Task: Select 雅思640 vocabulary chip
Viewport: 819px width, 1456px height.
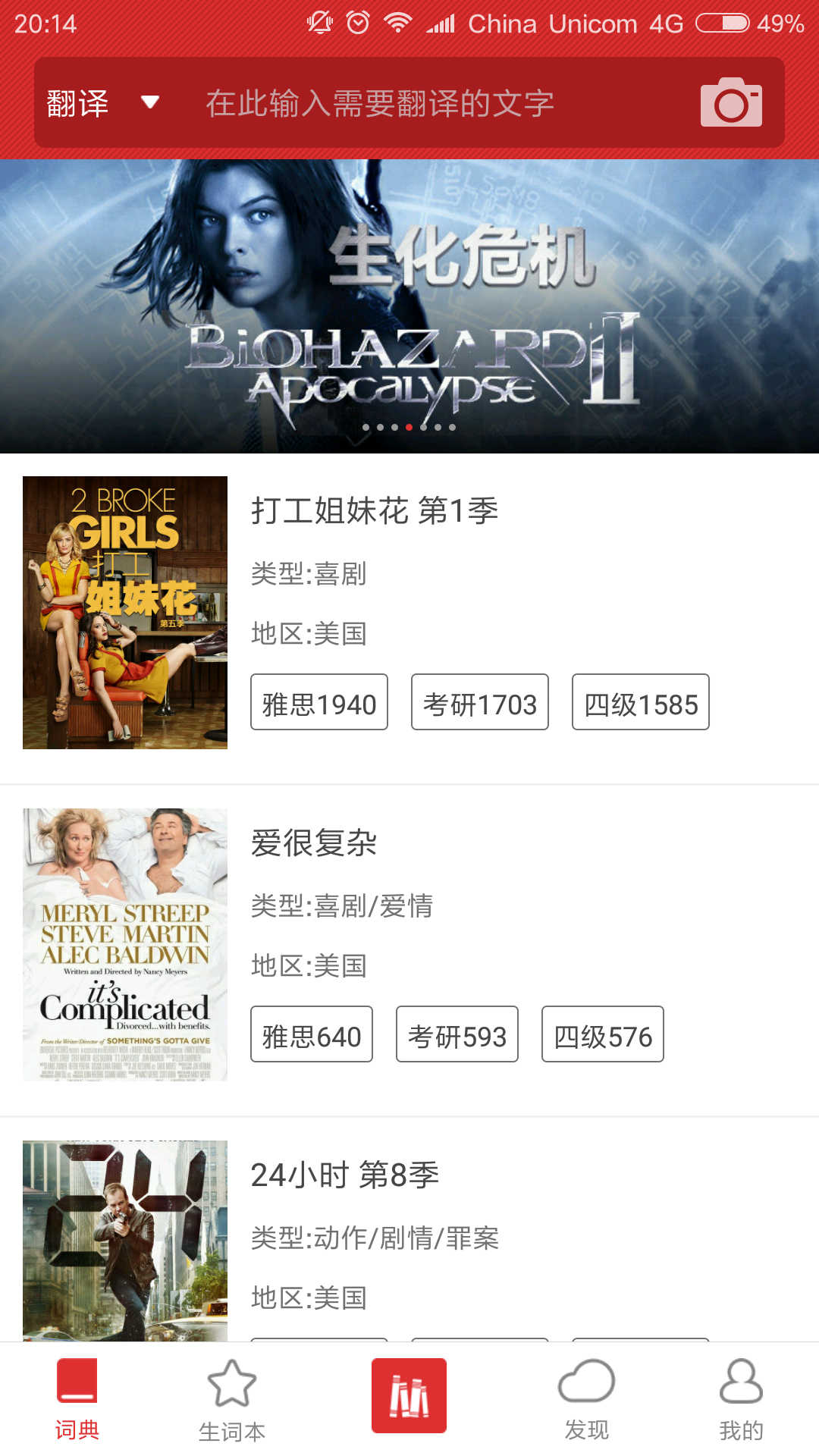Action: (x=312, y=1035)
